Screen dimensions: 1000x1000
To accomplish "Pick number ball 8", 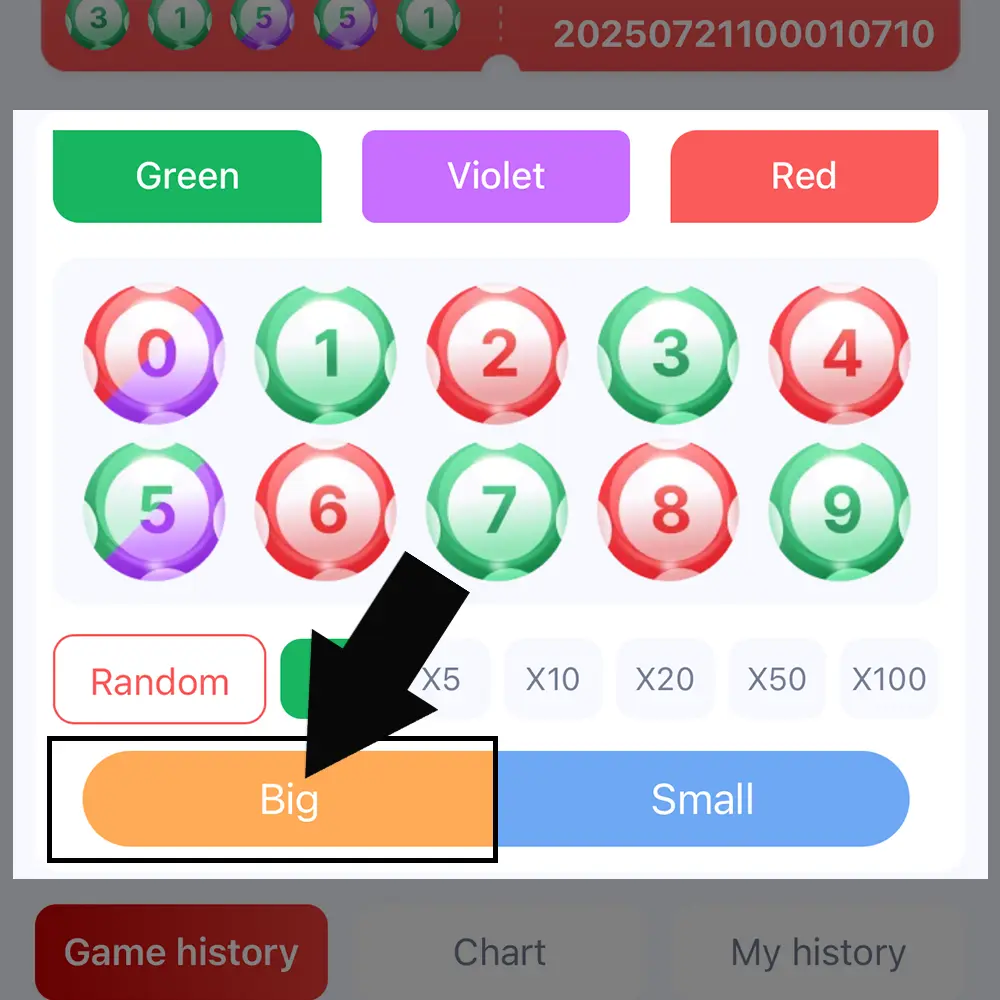I will pos(669,512).
